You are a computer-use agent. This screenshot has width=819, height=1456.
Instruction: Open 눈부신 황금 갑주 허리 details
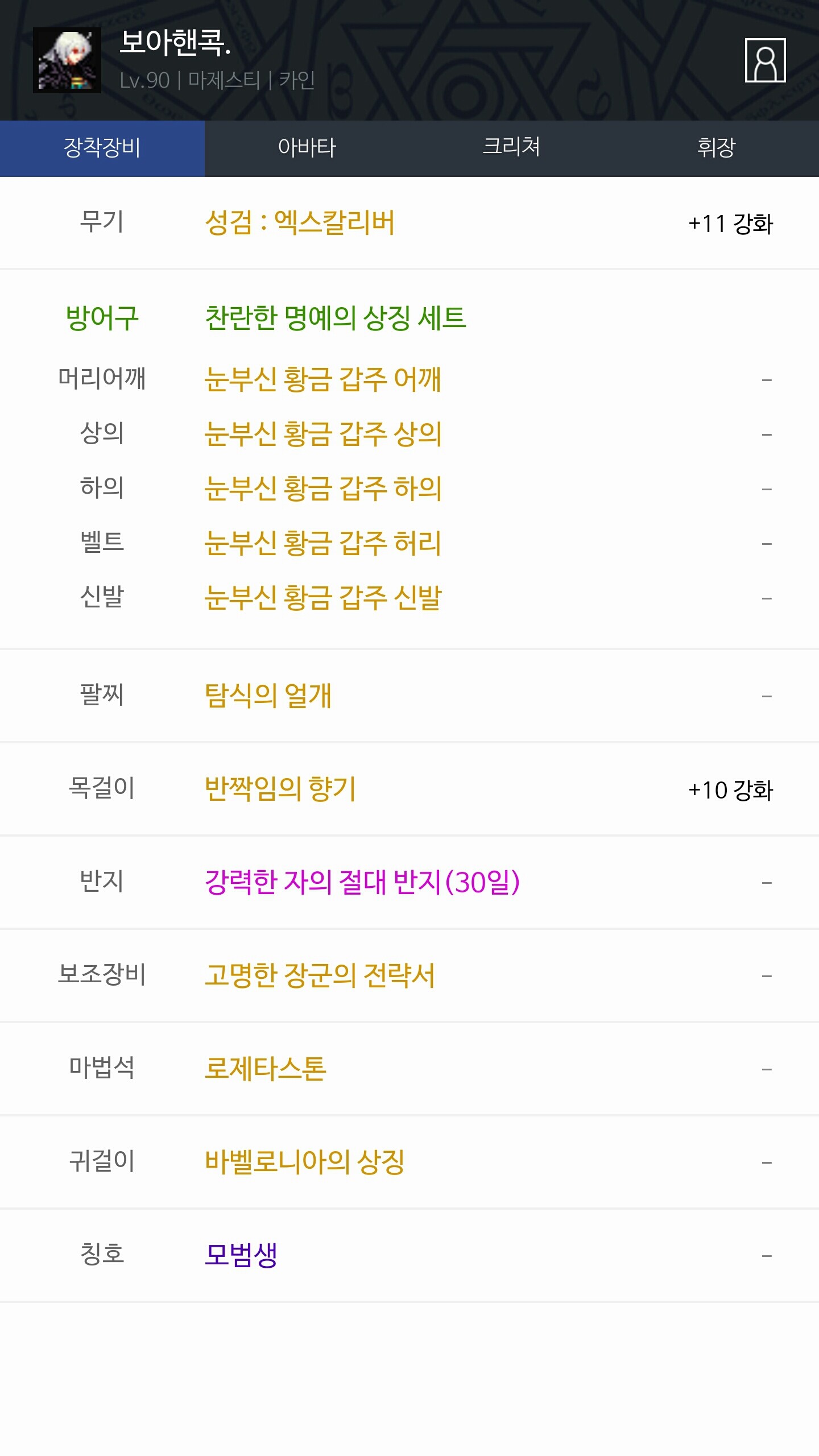323,543
